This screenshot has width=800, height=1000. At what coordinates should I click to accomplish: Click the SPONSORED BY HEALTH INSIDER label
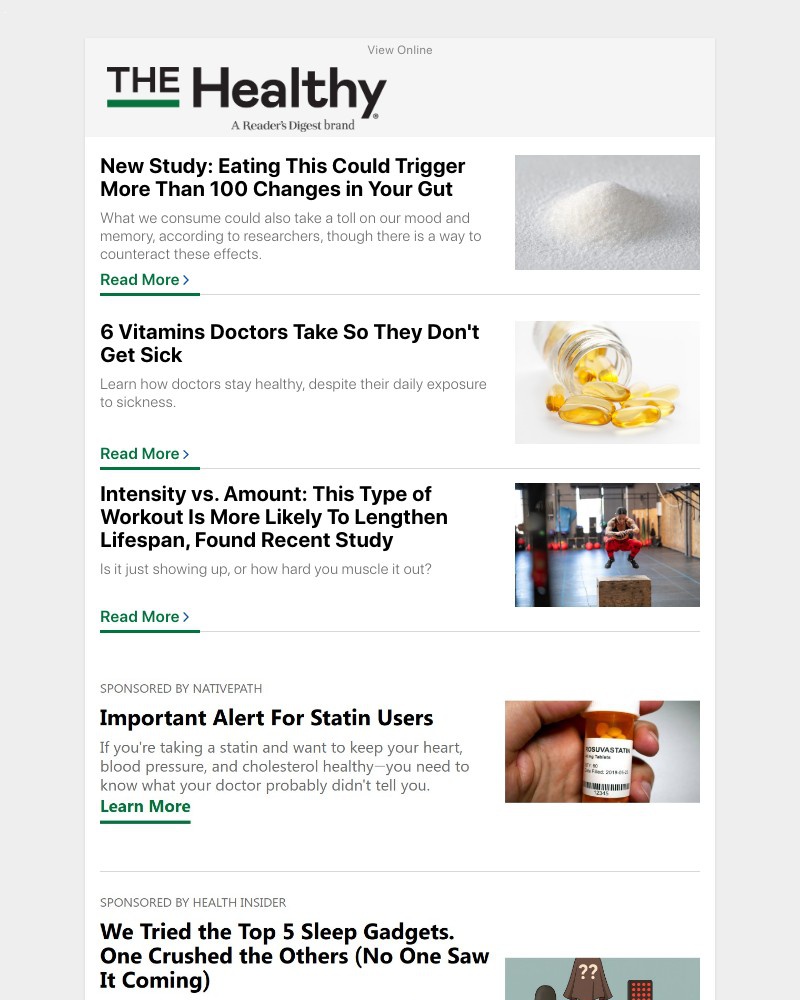coord(193,902)
